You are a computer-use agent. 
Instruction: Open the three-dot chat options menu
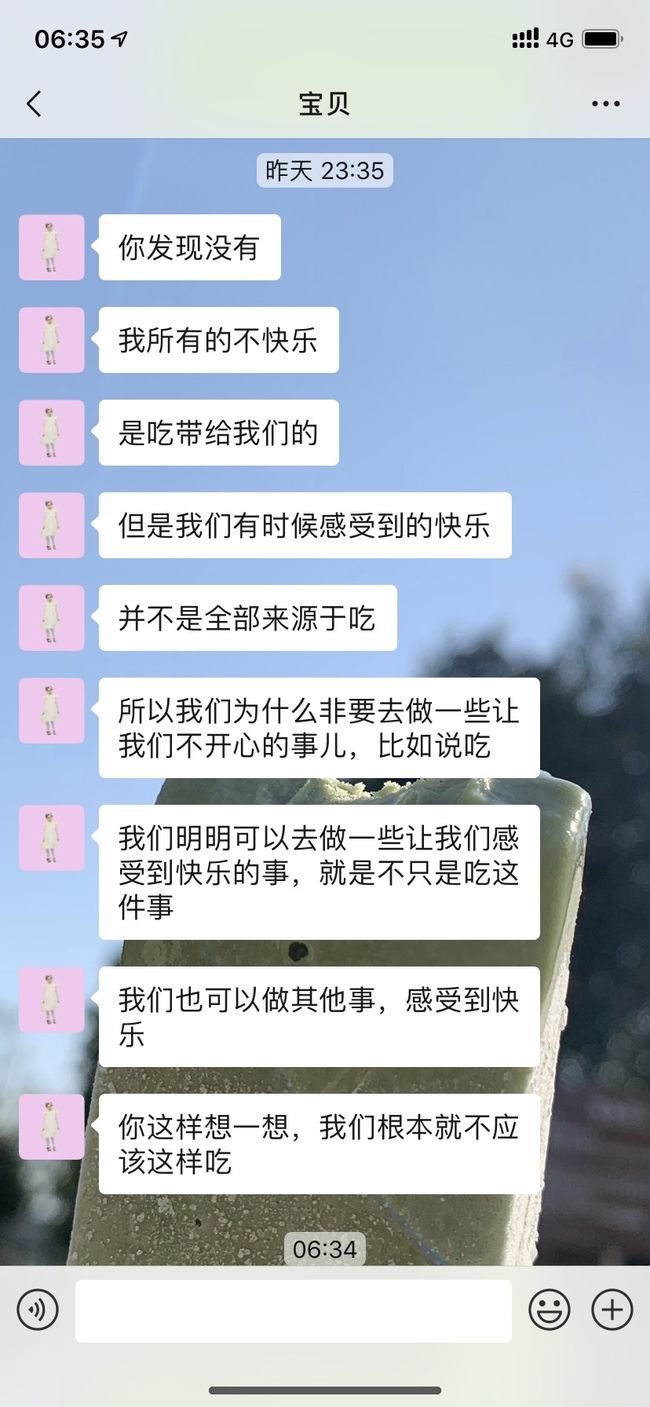point(606,104)
